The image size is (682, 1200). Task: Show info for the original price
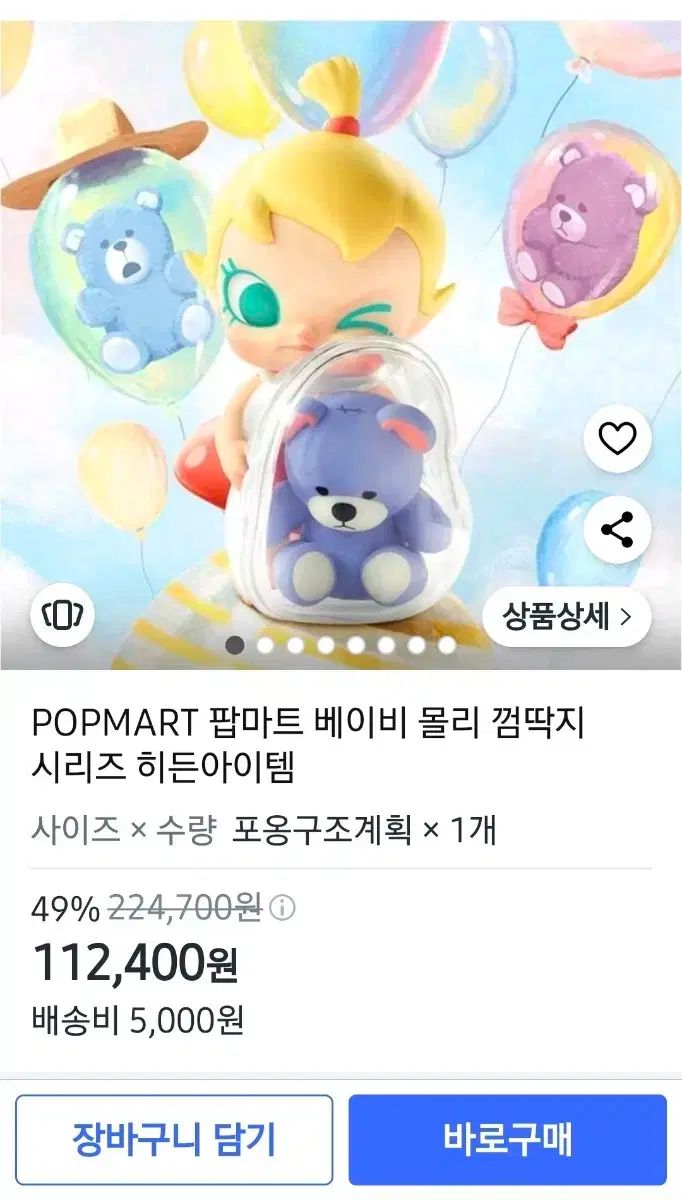click(x=284, y=909)
